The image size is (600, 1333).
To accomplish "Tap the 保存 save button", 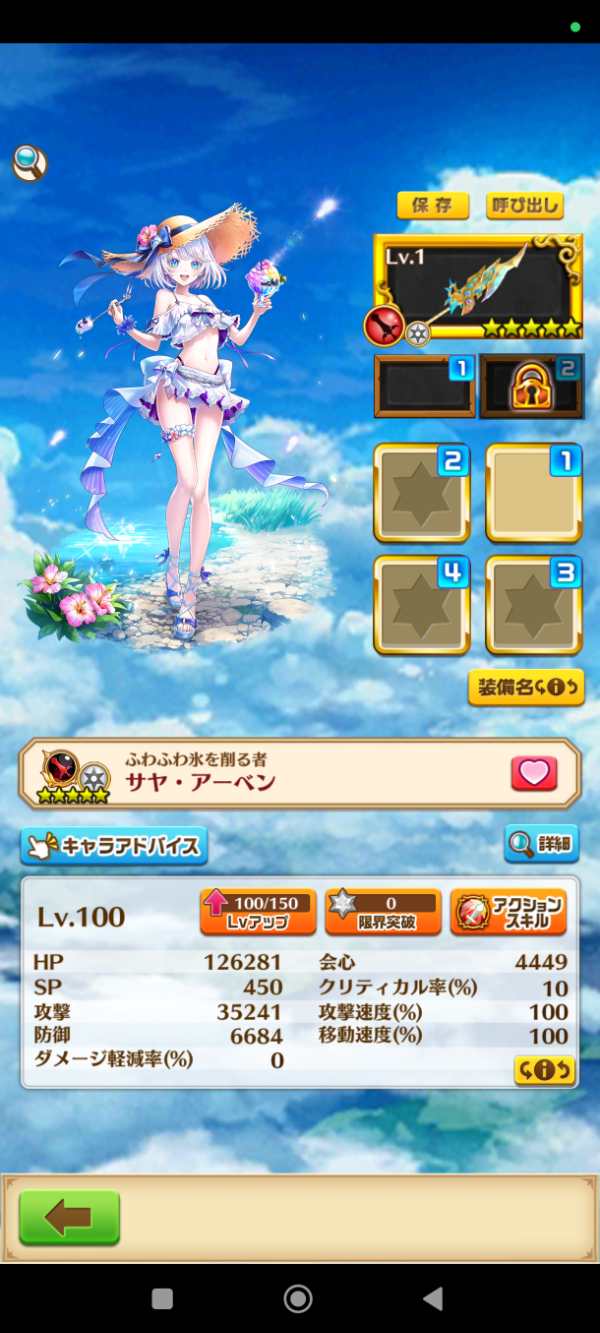I will [x=432, y=206].
